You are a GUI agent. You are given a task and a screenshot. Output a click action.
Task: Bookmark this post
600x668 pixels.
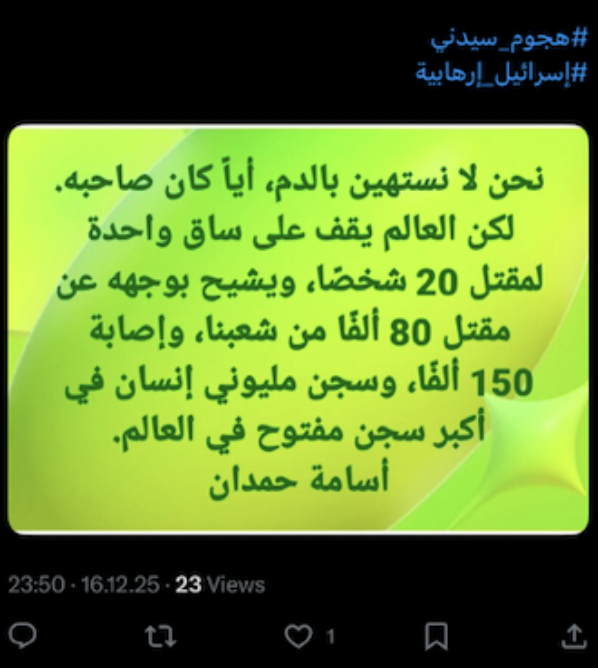[437, 634]
